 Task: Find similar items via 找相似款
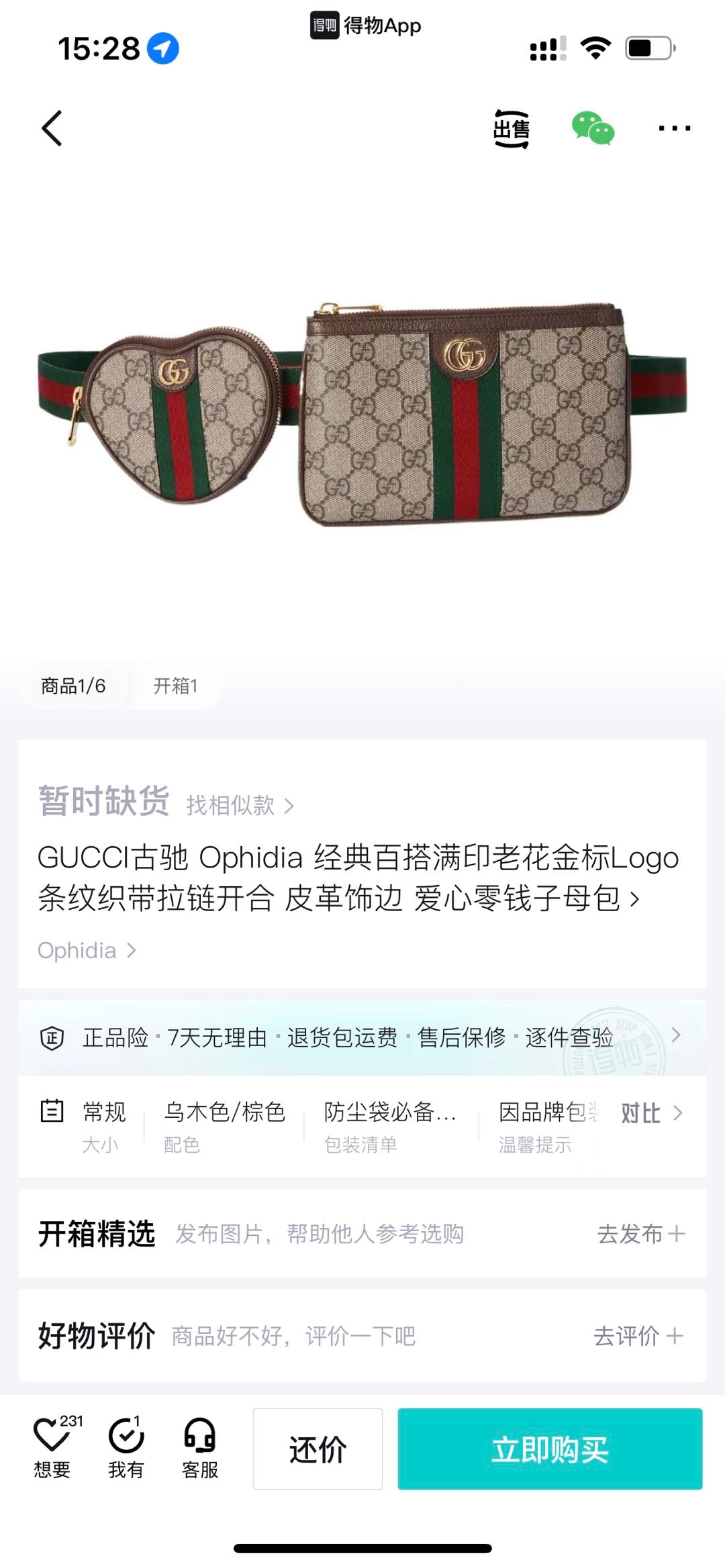pyautogui.click(x=240, y=805)
